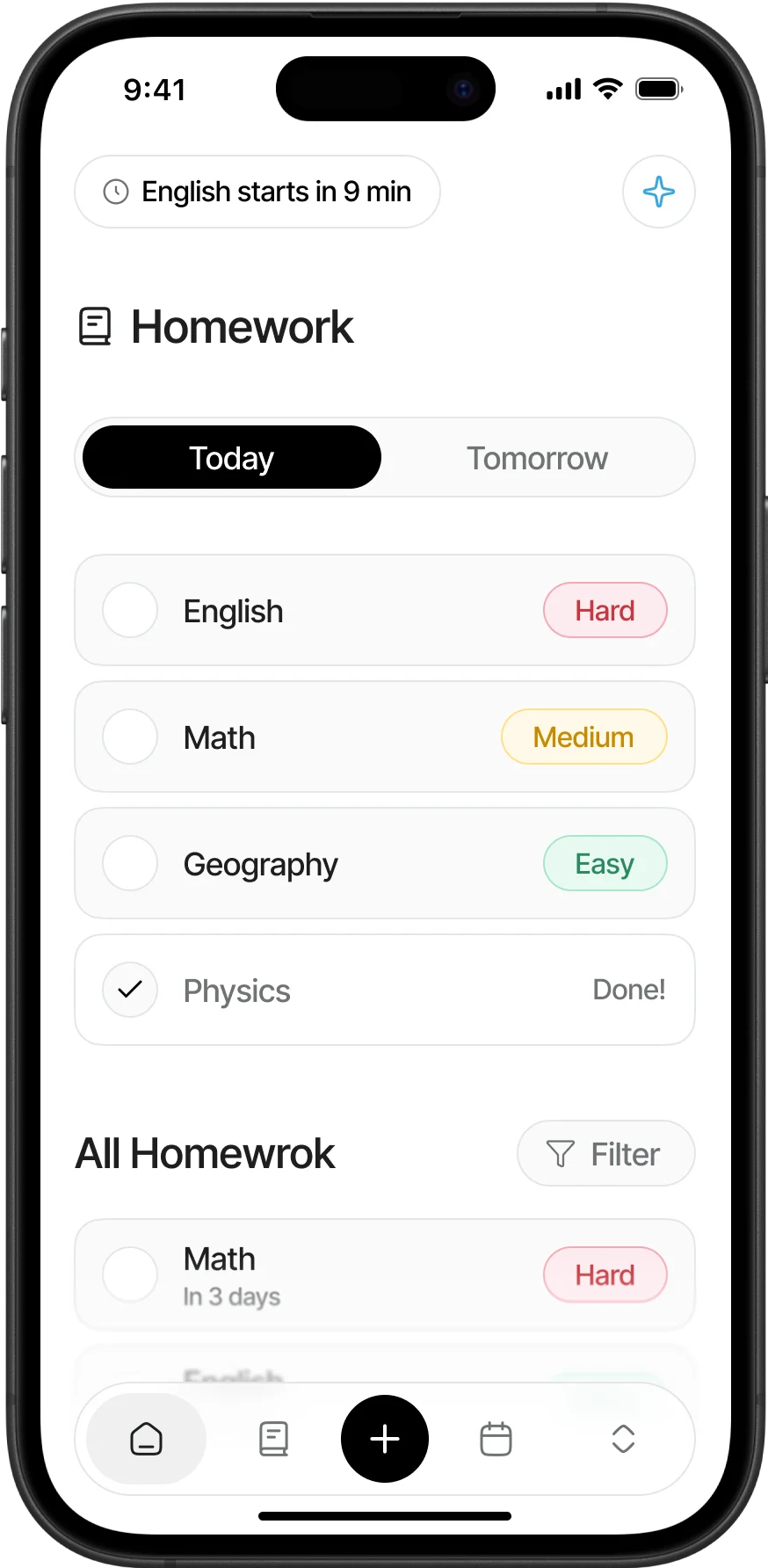Image resolution: width=768 pixels, height=1568 pixels.
Task: Check off today's Math homework
Action: click(x=130, y=737)
